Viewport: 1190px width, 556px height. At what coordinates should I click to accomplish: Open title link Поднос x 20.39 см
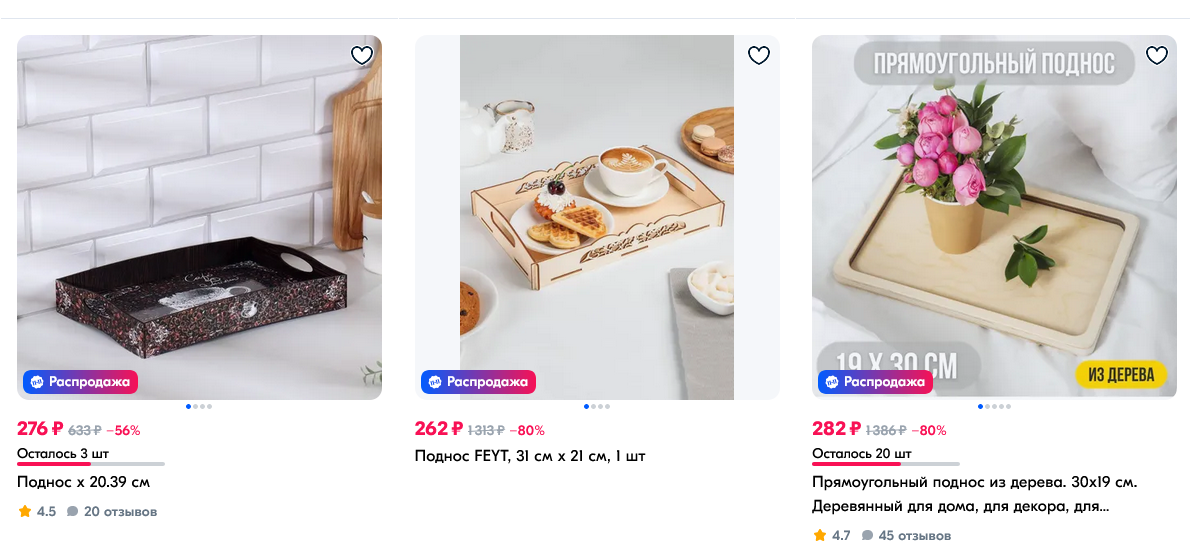pos(83,482)
